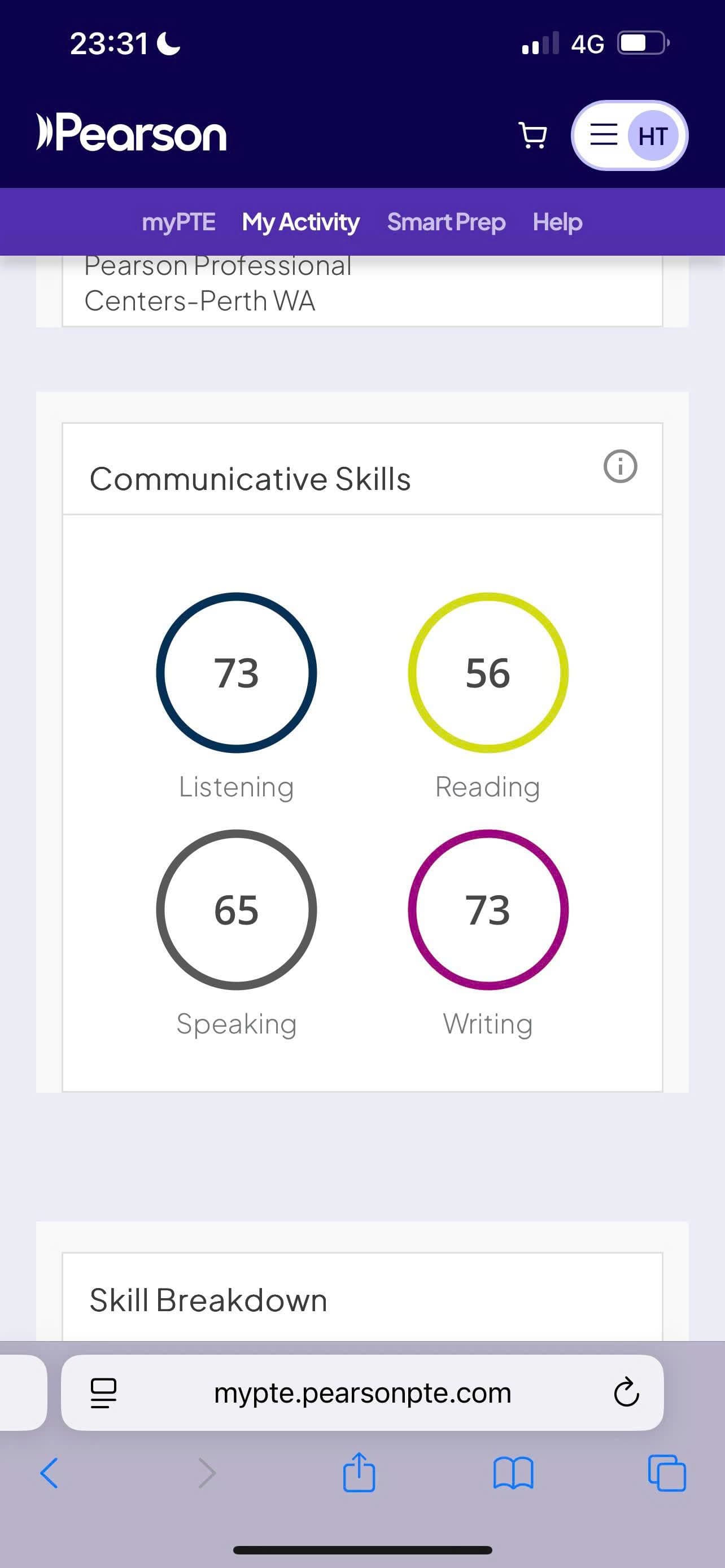This screenshot has height=1568, width=725.
Task: Share this page
Action: pyautogui.click(x=359, y=1472)
